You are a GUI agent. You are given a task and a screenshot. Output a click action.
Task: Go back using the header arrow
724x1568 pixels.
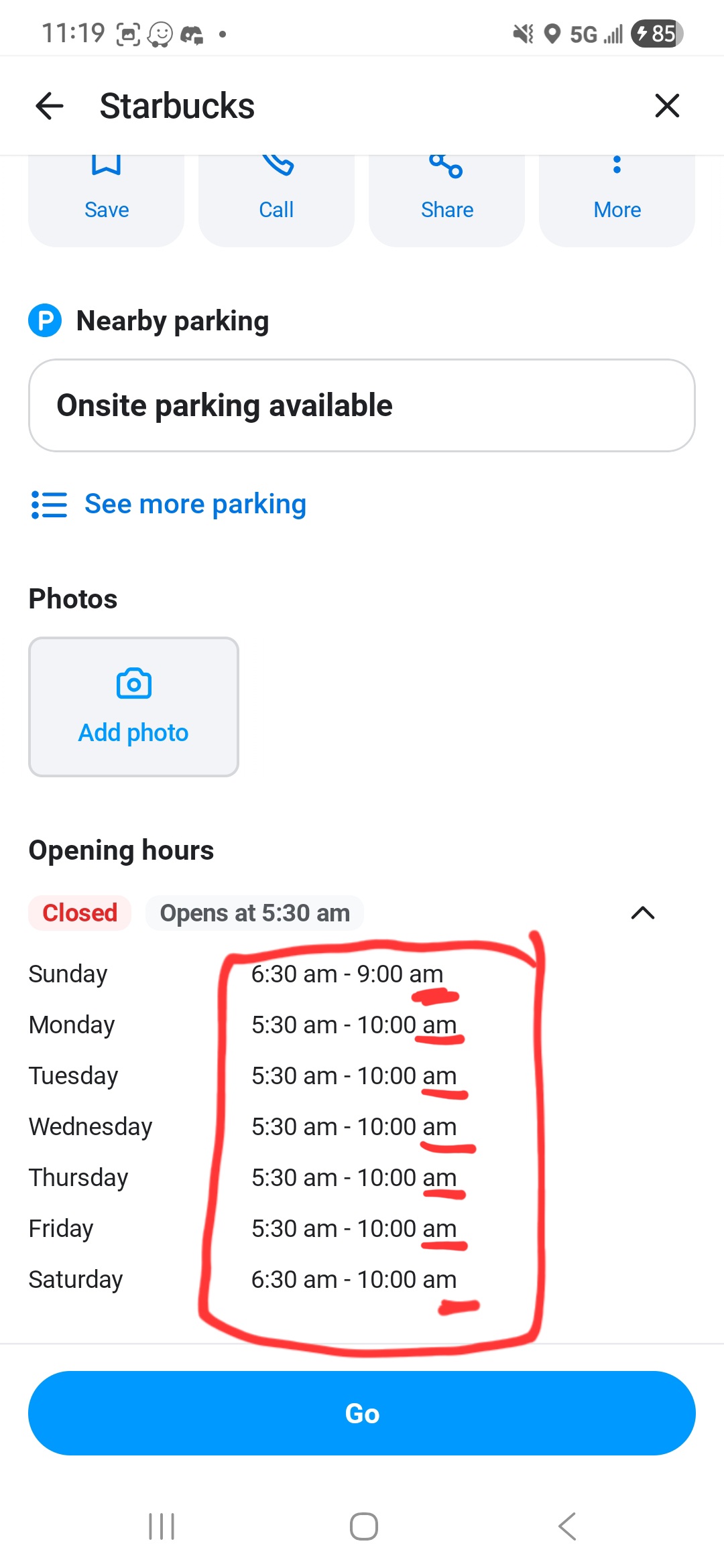click(x=50, y=106)
